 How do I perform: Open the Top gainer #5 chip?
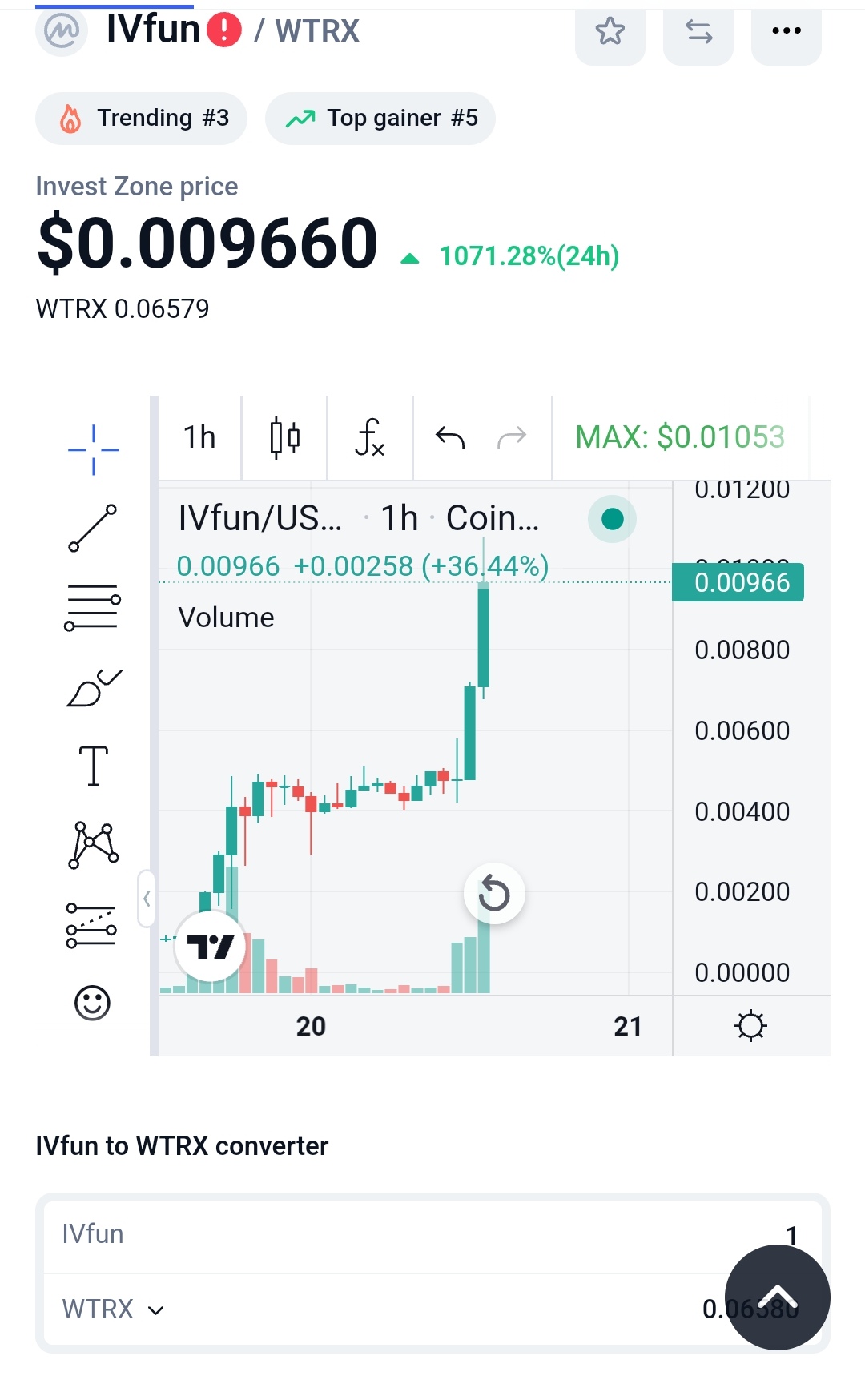(x=380, y=119)
